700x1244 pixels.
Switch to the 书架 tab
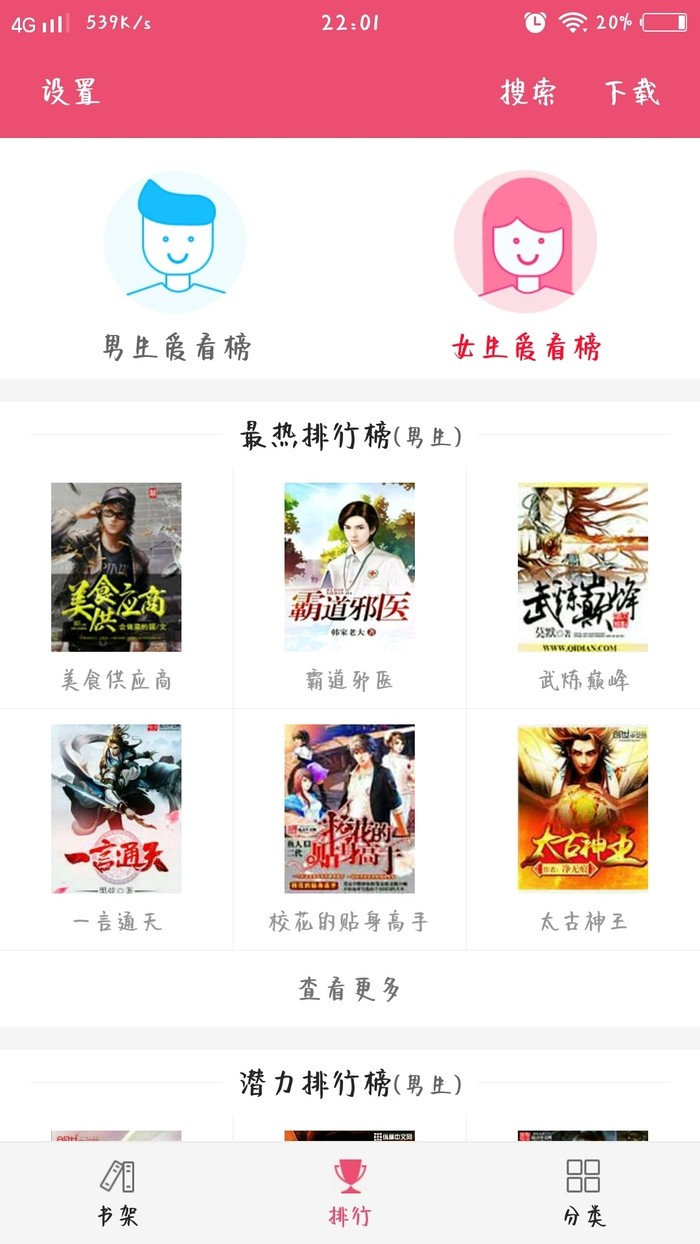(x=117, y=1193)
